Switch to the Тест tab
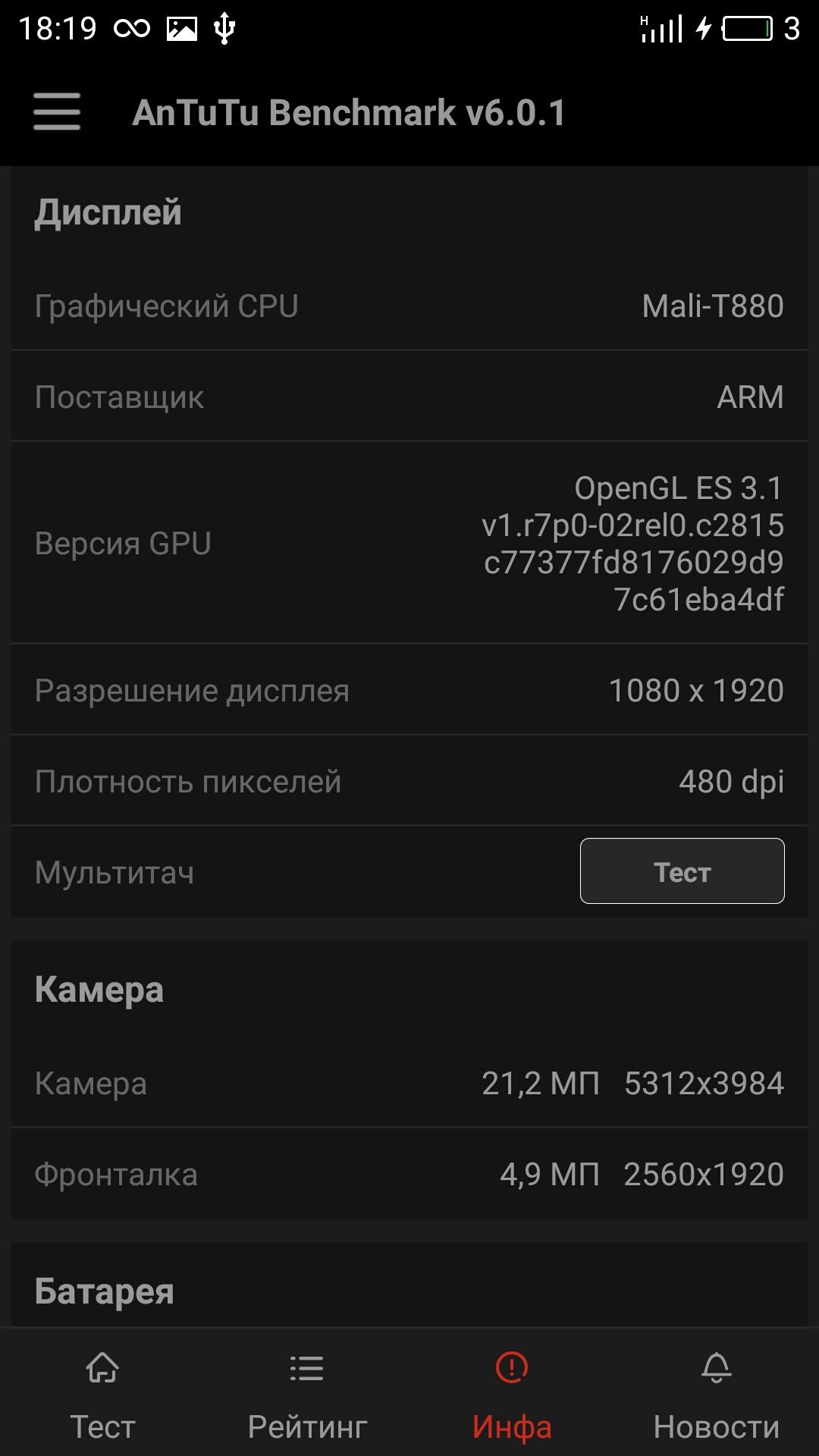 (x=102, y=1397)
